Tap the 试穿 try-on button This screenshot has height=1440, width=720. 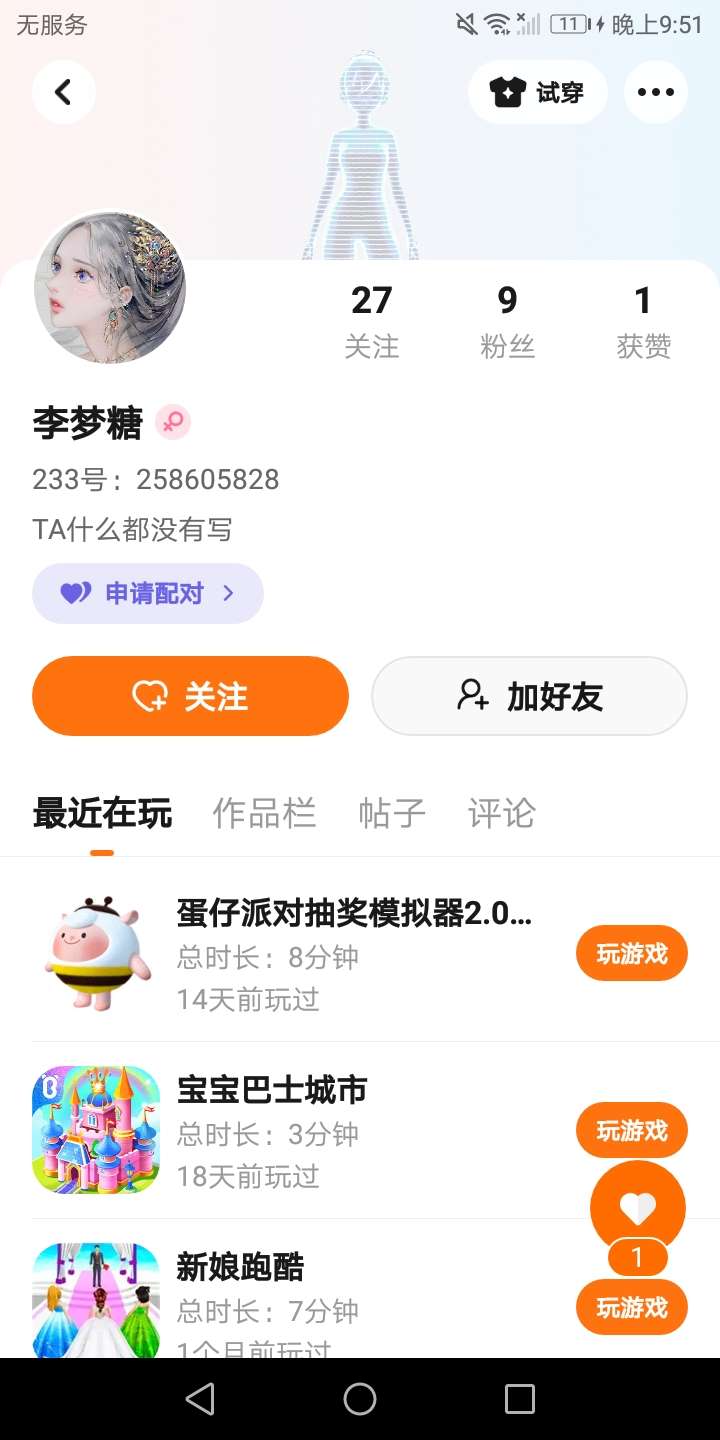point(537,92)
